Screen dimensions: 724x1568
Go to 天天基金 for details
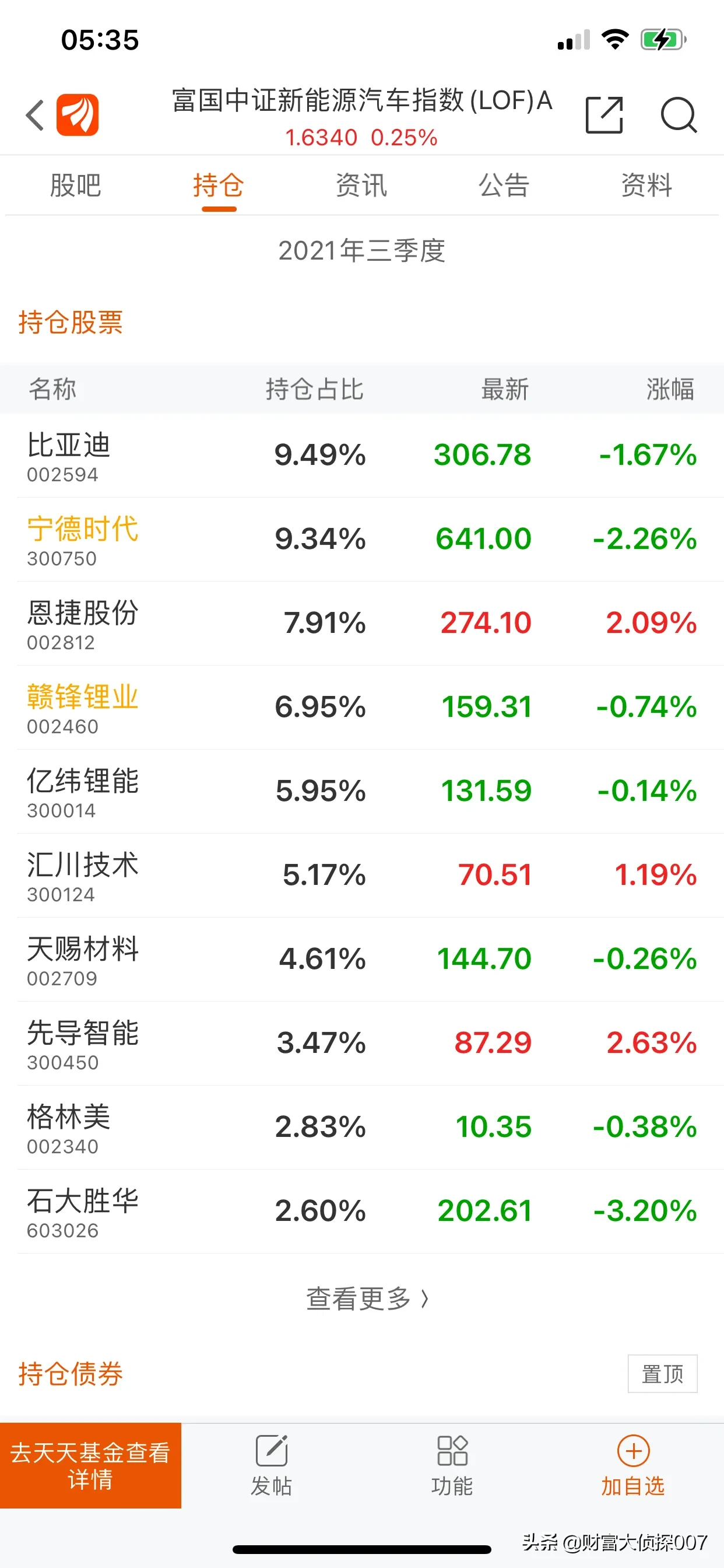[x=91, y=1466]
